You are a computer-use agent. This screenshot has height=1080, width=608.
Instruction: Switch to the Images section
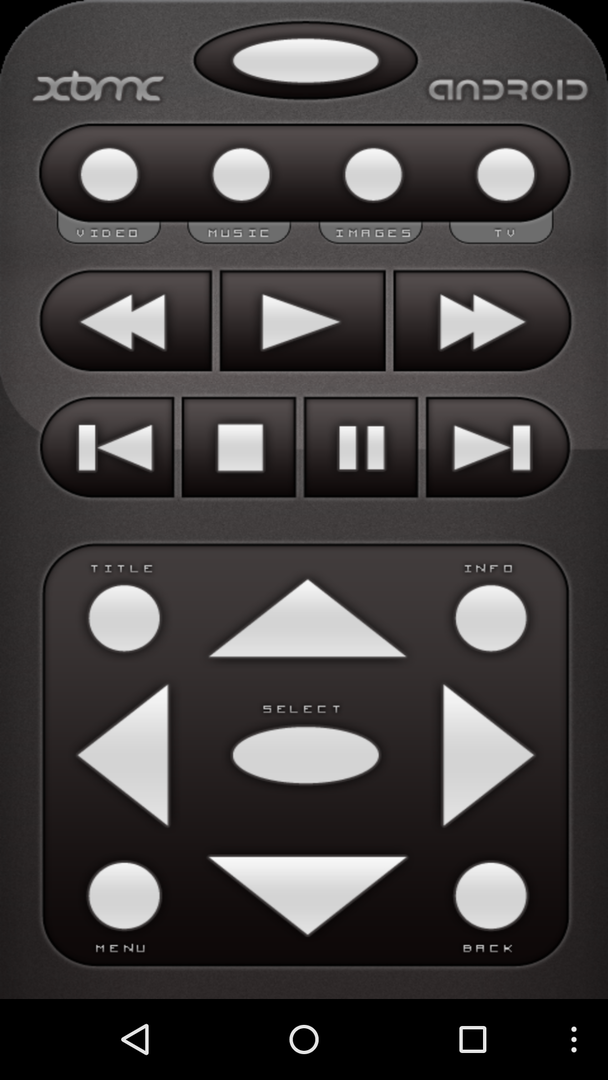(x=373, y=175)
